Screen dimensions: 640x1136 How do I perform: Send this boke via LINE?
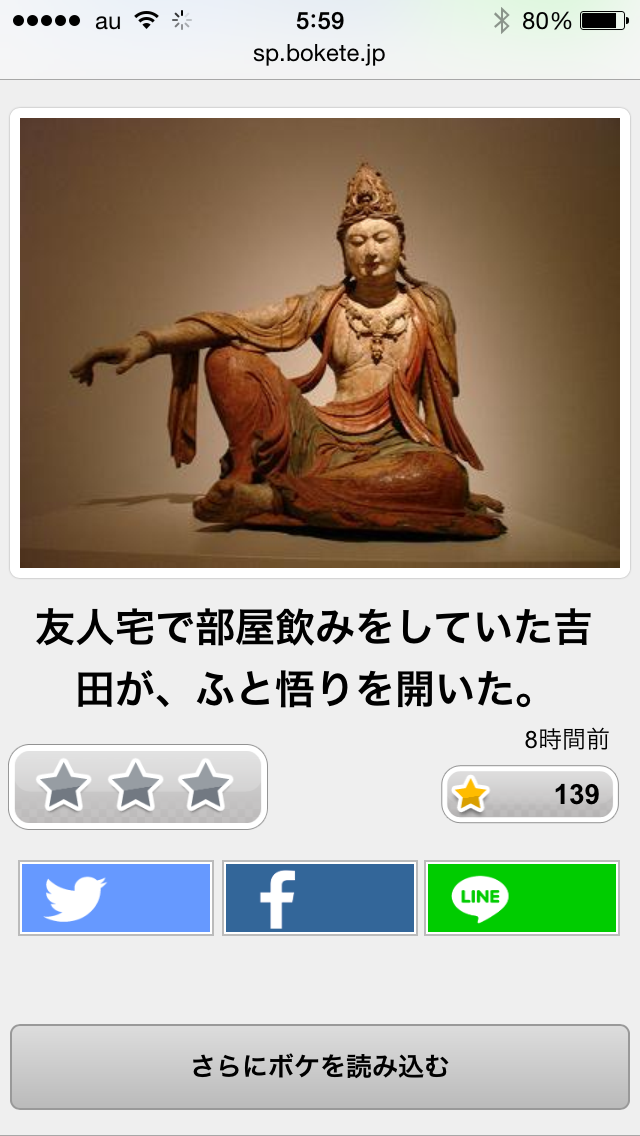point(522,898)
